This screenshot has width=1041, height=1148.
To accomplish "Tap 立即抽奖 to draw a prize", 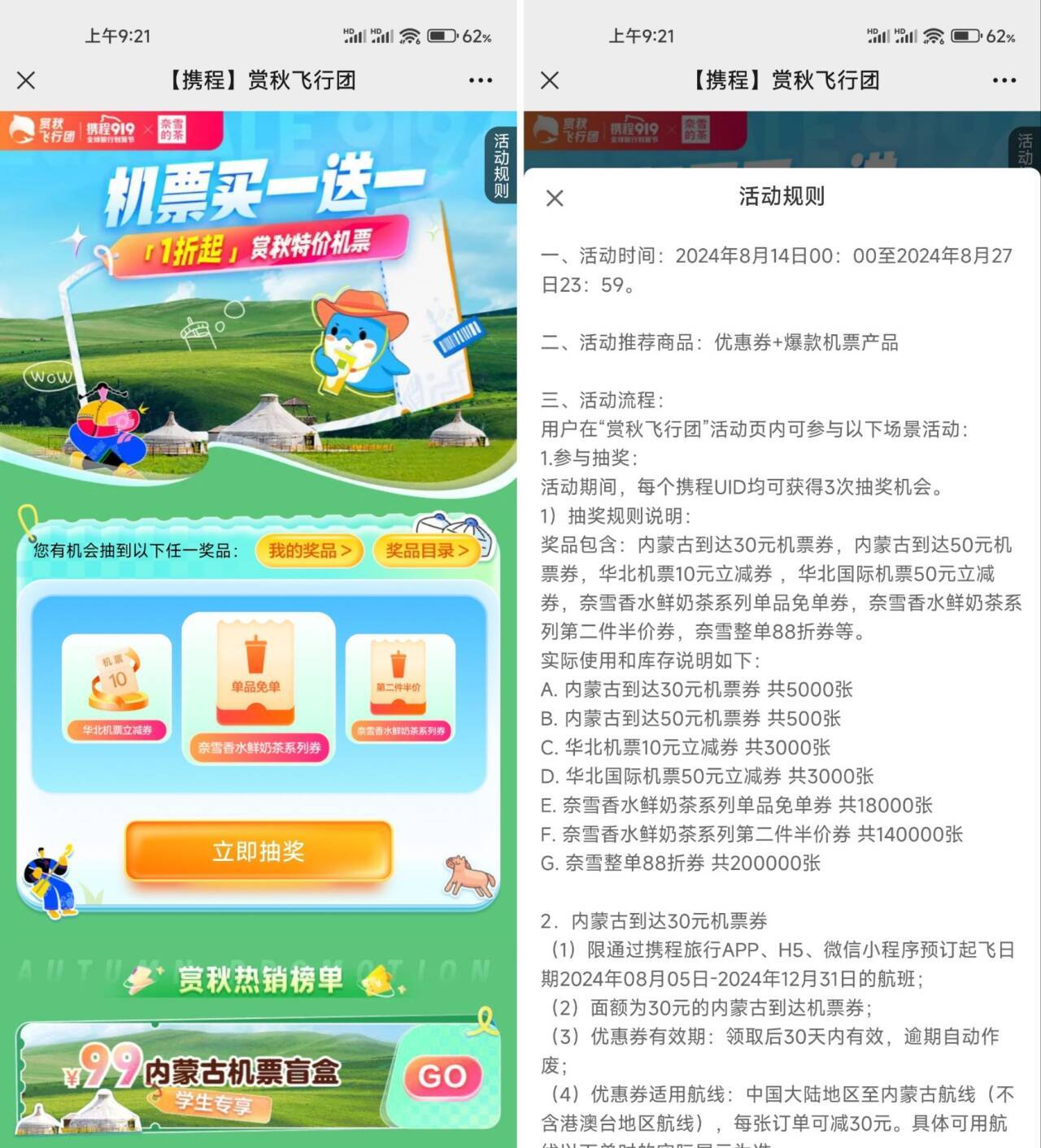I will point(259,850).
